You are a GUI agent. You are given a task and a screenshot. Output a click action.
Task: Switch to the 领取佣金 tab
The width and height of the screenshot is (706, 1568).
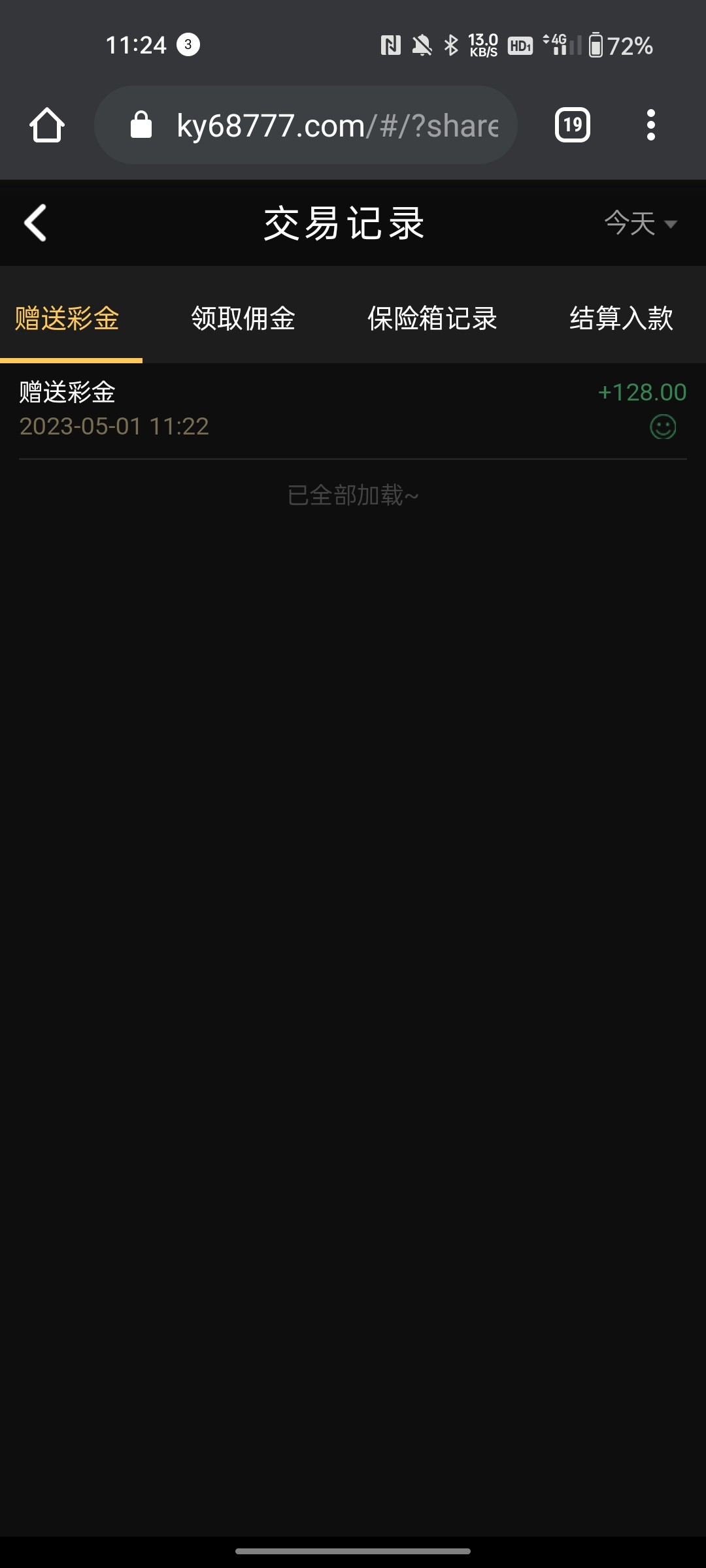pyautogui.click(x=243, y=319)
